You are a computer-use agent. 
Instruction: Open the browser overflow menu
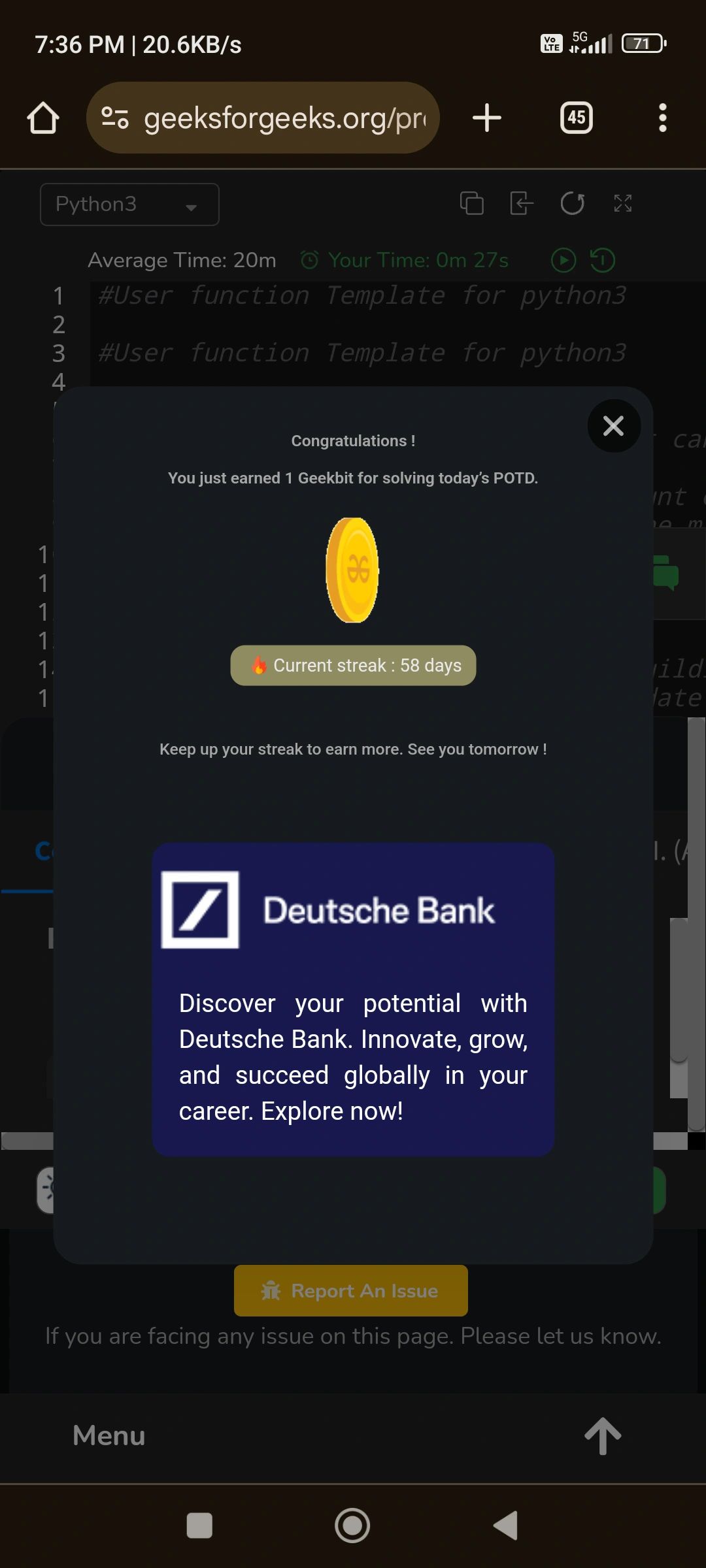pos(662,118)
